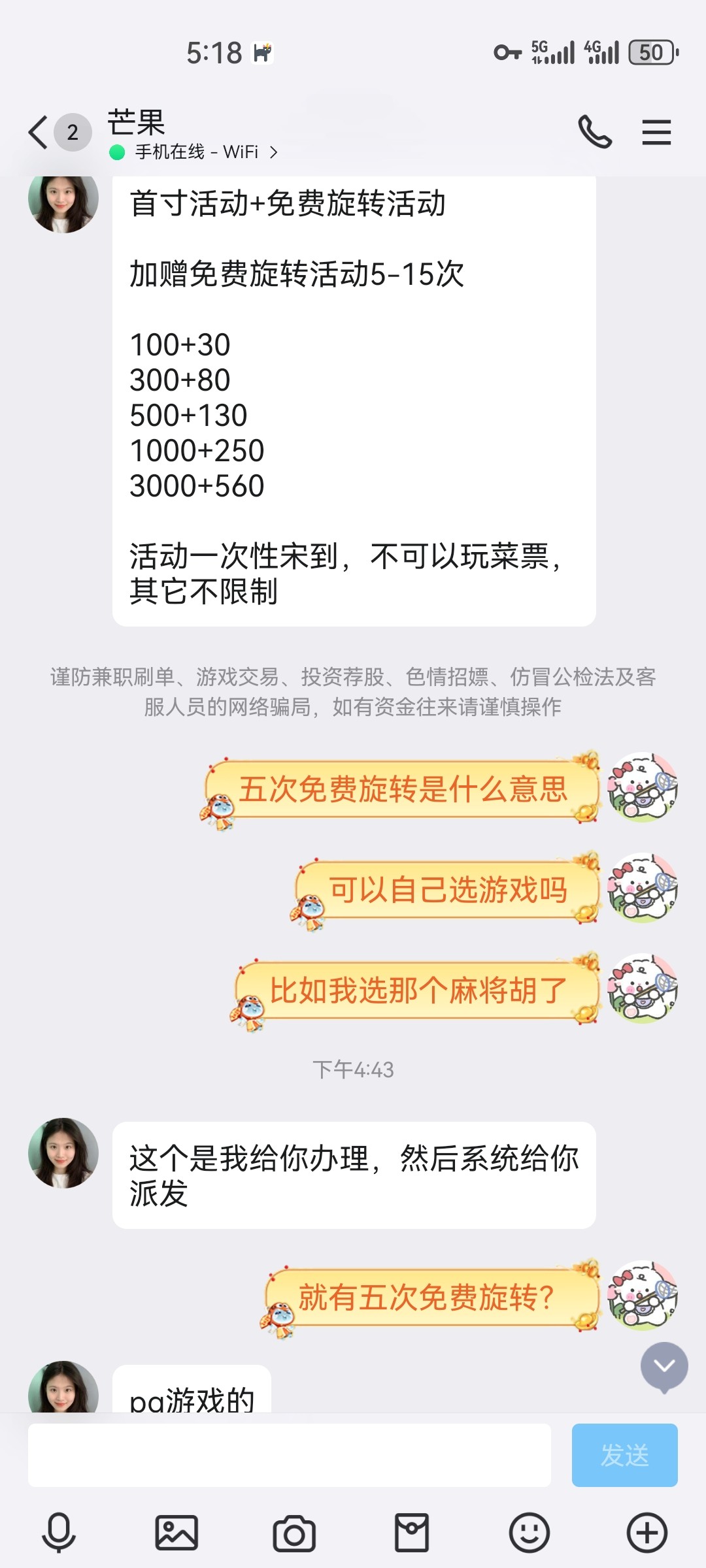This screenshot has width=706, height=1568.
Task: Jump to the latest messages
Action: click(x=664, y=1366)
